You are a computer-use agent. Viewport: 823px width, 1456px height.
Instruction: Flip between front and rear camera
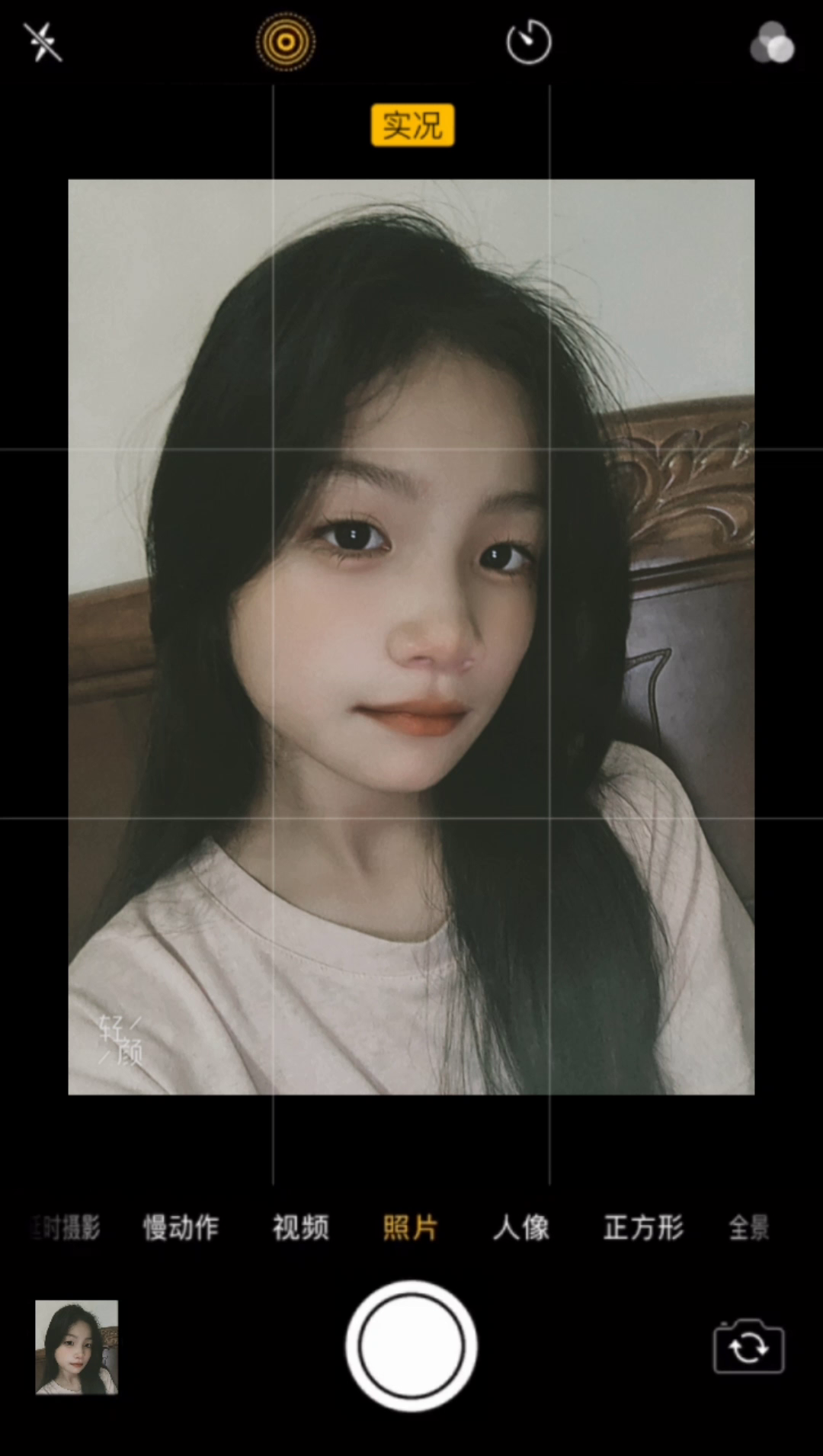click(748, 1347)
